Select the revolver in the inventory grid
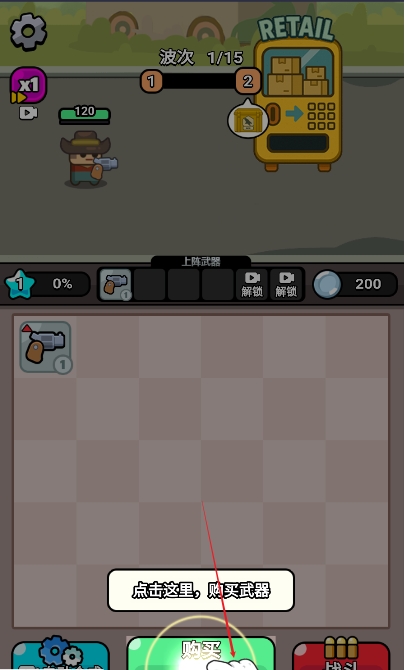The image size is (405, 670). pos(46,347)
